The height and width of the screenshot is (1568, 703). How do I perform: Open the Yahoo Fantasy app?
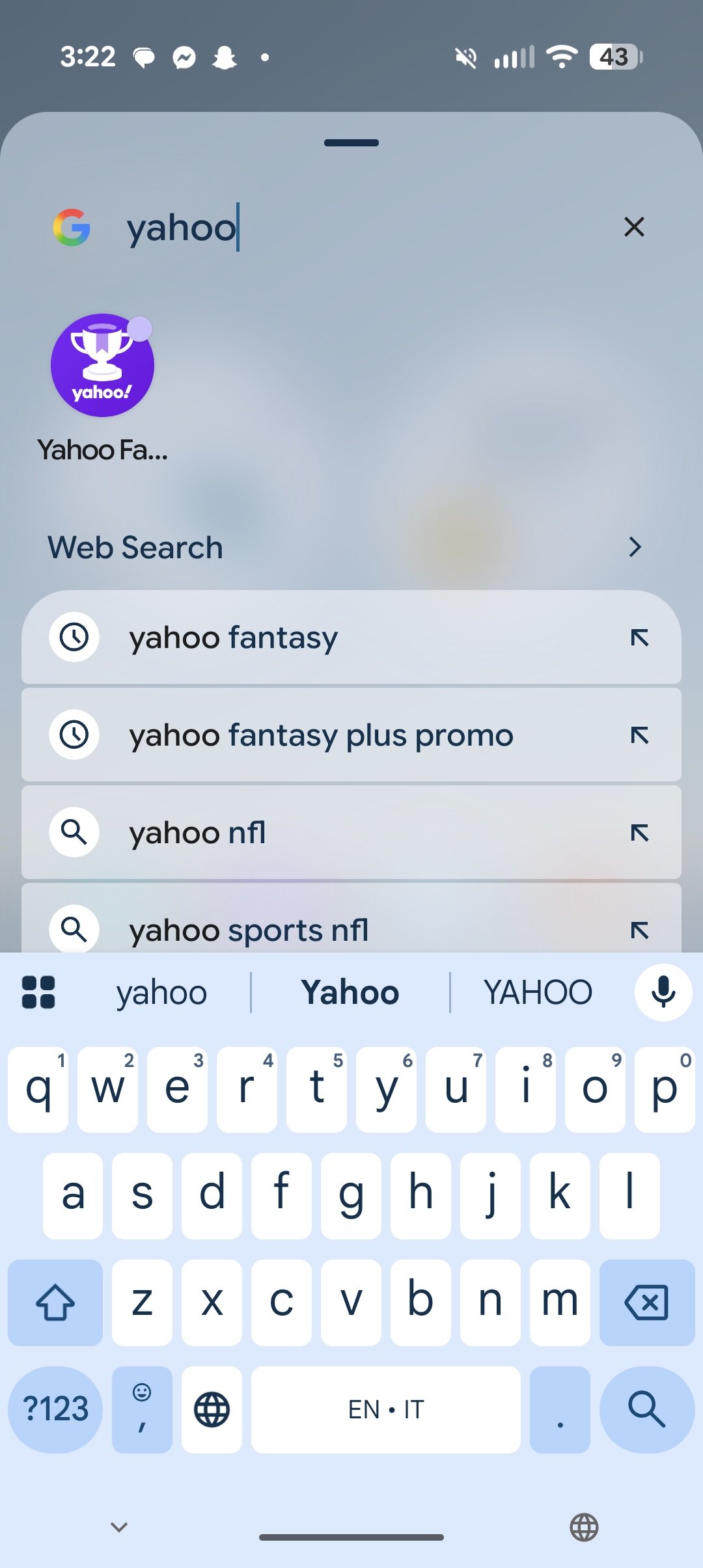click(103, 366)
